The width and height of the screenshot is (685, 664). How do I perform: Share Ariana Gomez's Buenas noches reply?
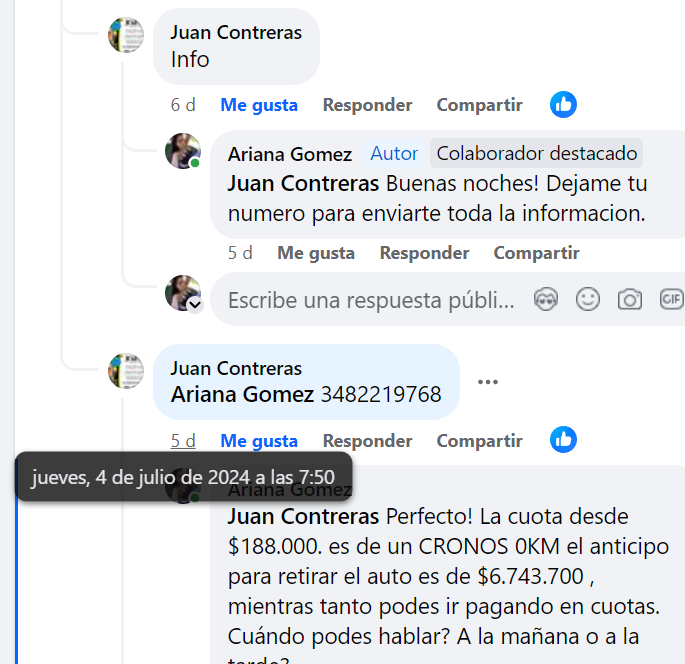[x=536, y=253]
